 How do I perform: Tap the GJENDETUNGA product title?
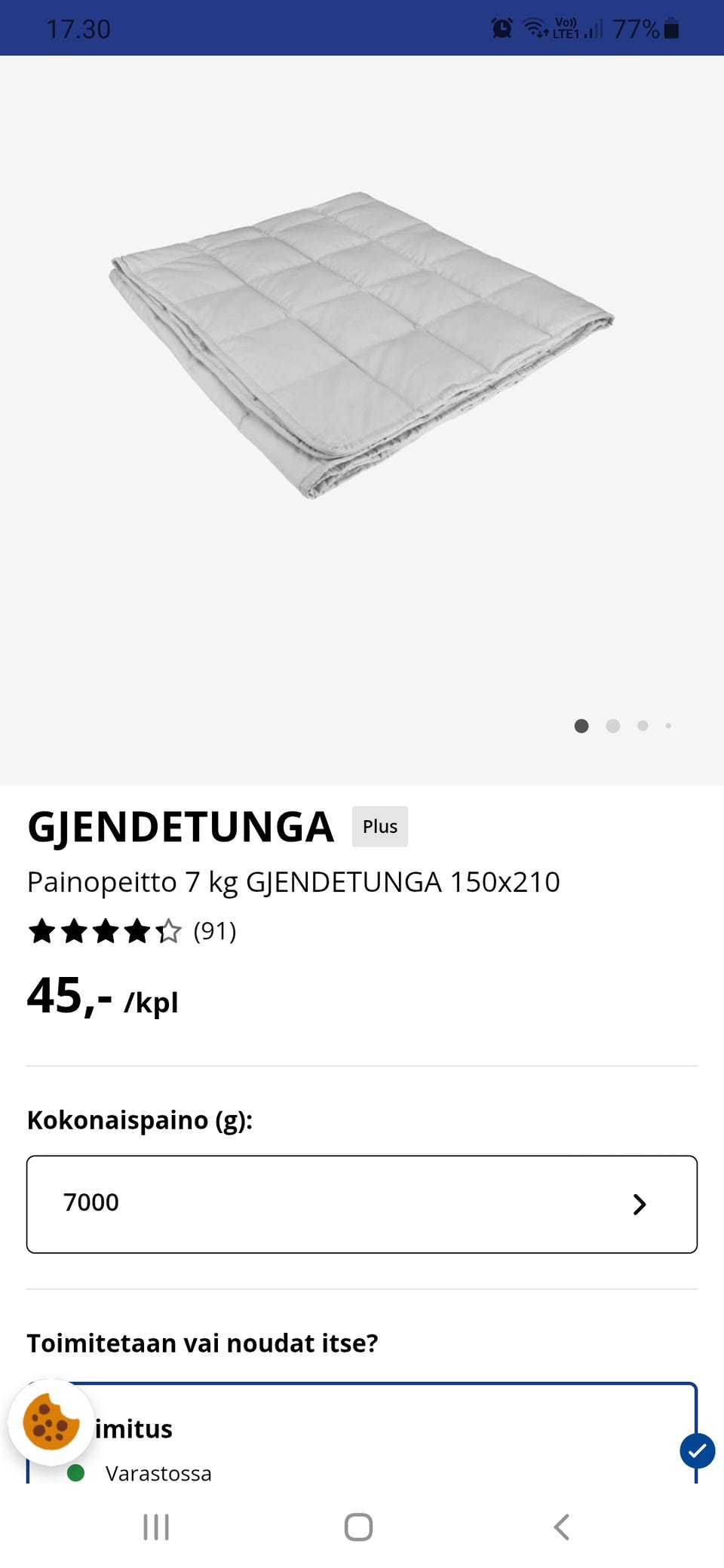click(x=180, y=826)
